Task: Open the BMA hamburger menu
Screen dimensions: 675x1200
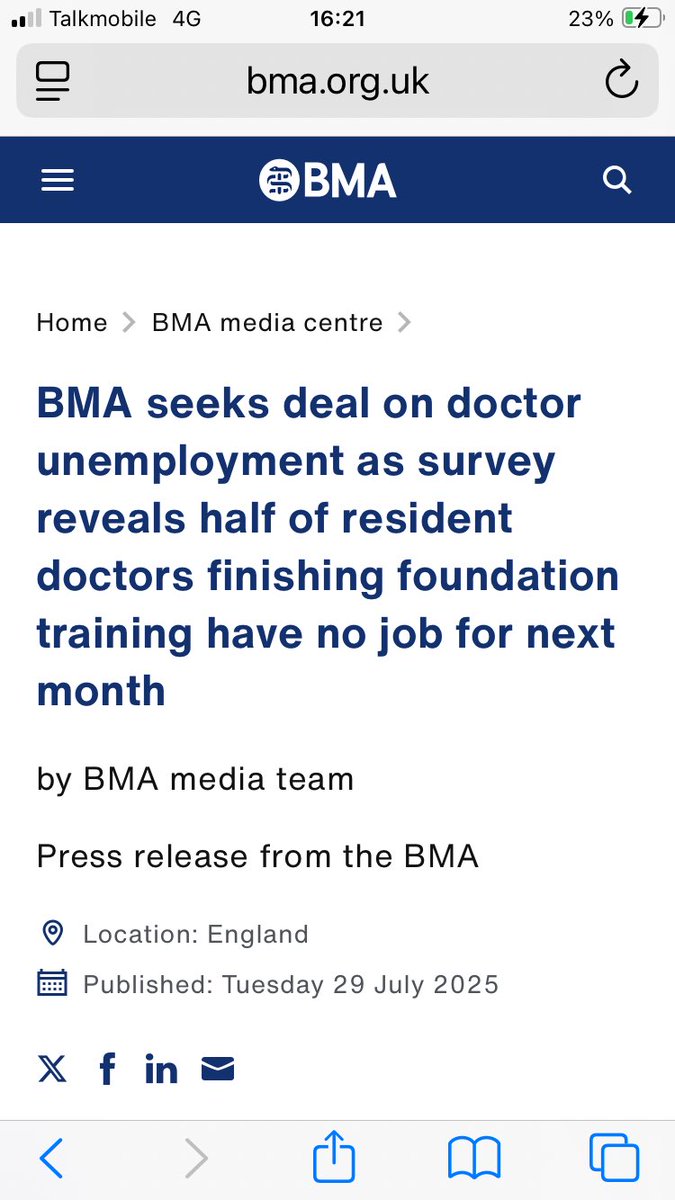Action: [x=57, y=180]
